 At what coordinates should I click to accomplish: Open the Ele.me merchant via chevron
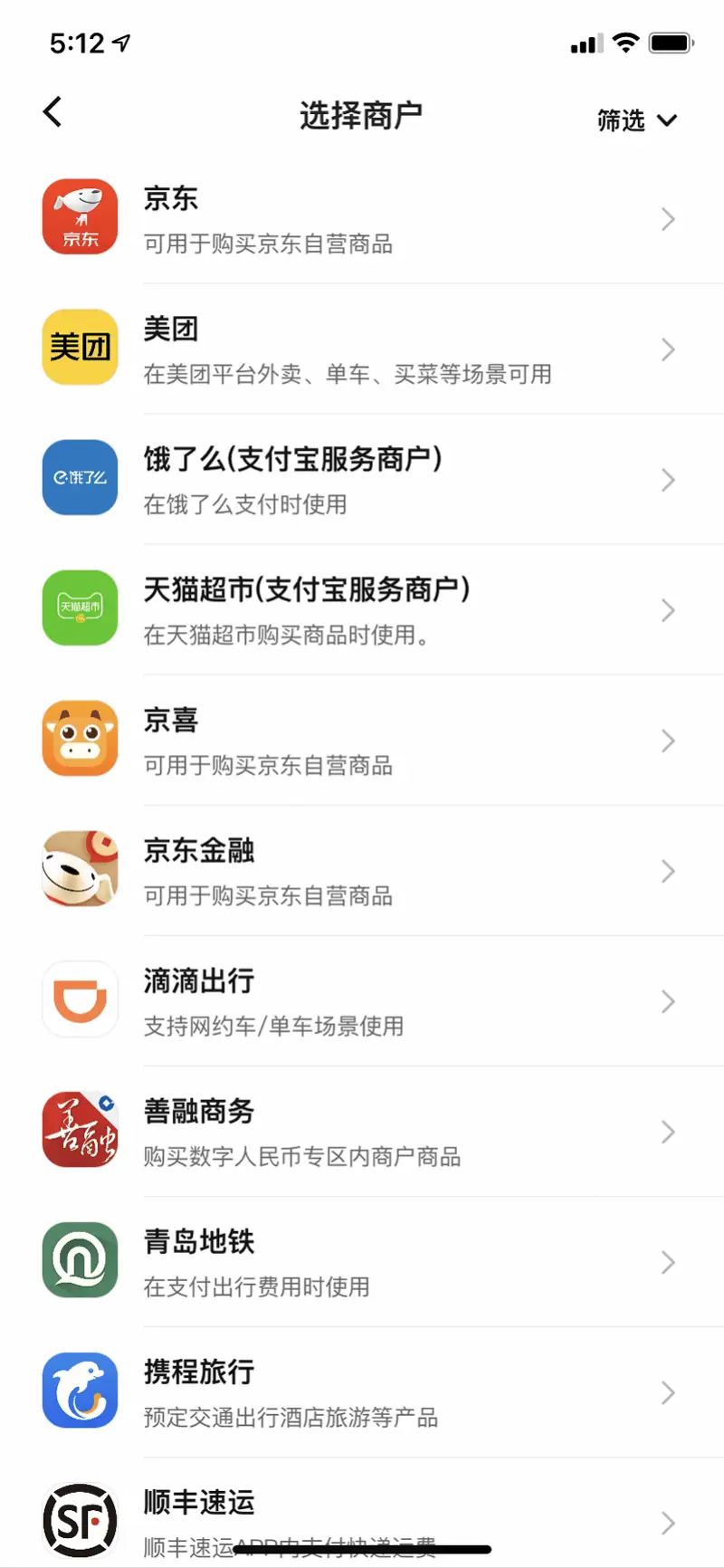[x=668, y=480]
